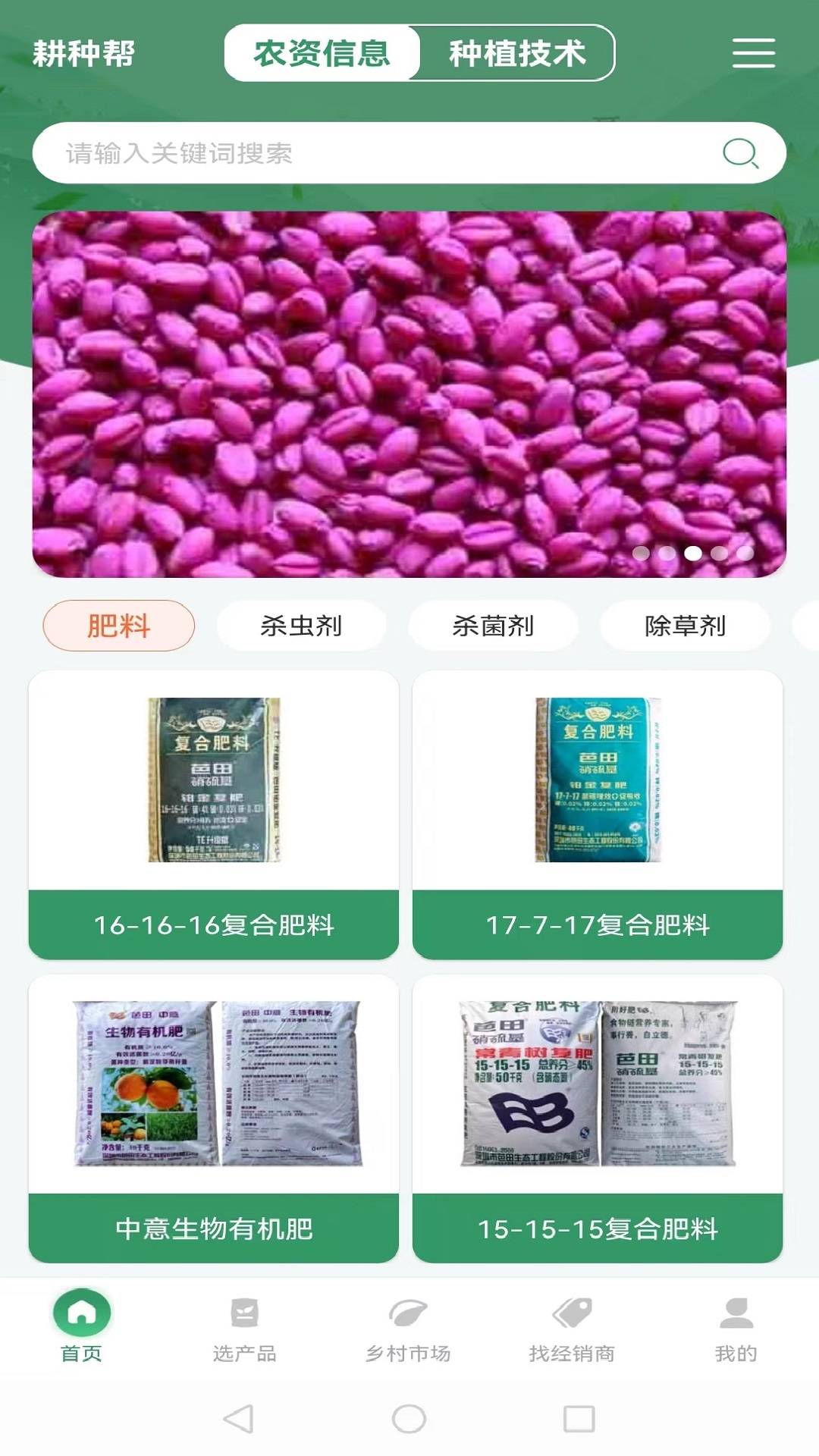Screen dimensions: 819x1456
Task: Select the 农资信息 tab
Action: click(x=322, y=53)
